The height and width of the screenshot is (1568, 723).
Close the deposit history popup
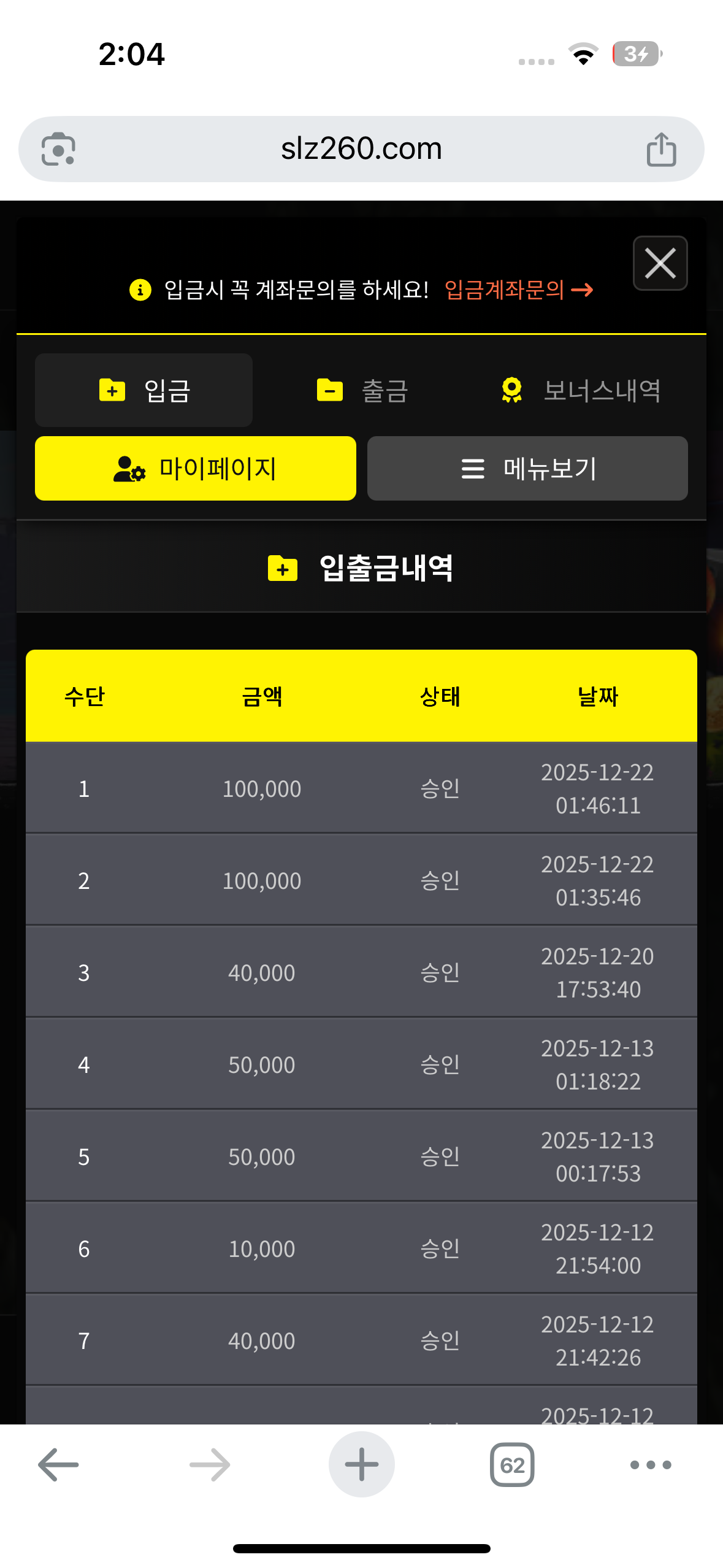(x=660, y=263)
